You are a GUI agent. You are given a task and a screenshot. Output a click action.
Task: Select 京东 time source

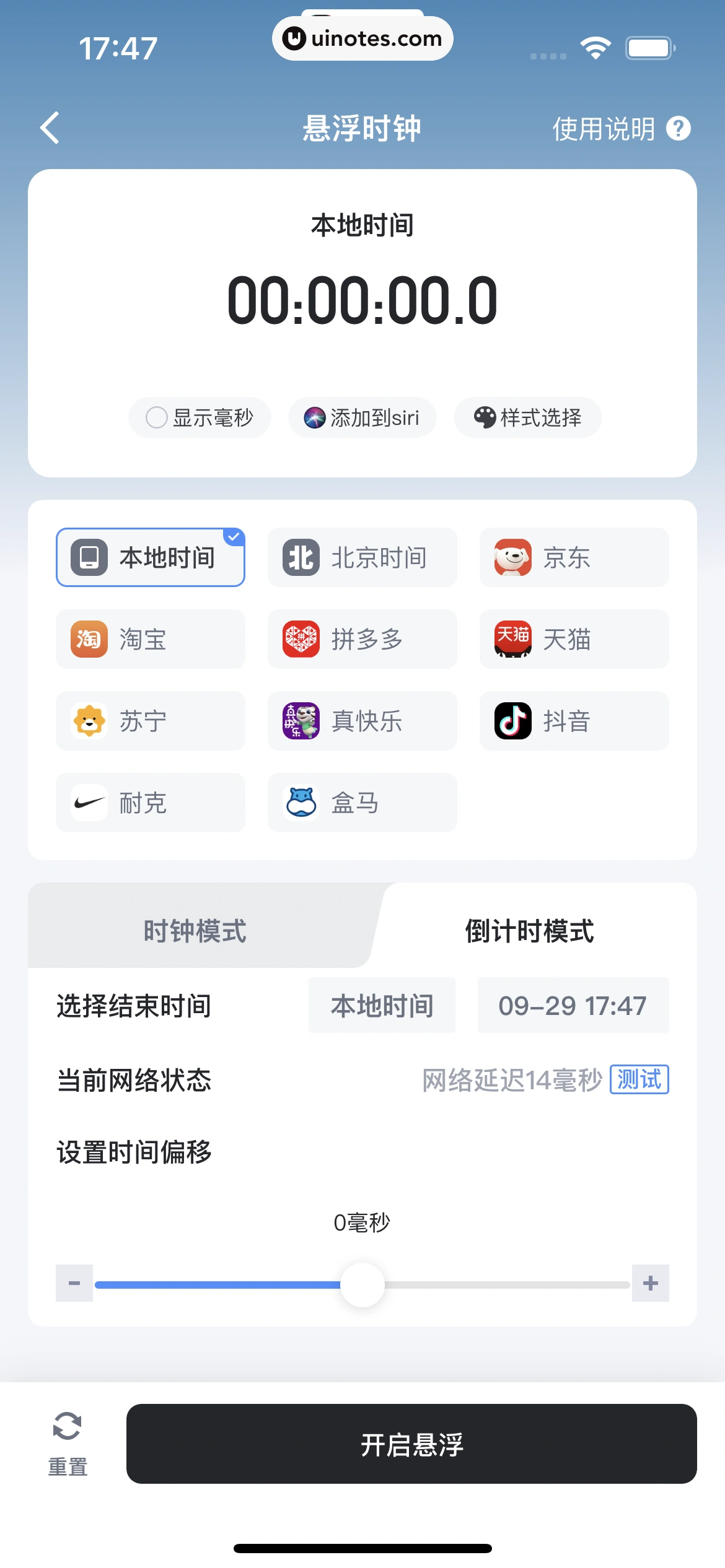574,557
